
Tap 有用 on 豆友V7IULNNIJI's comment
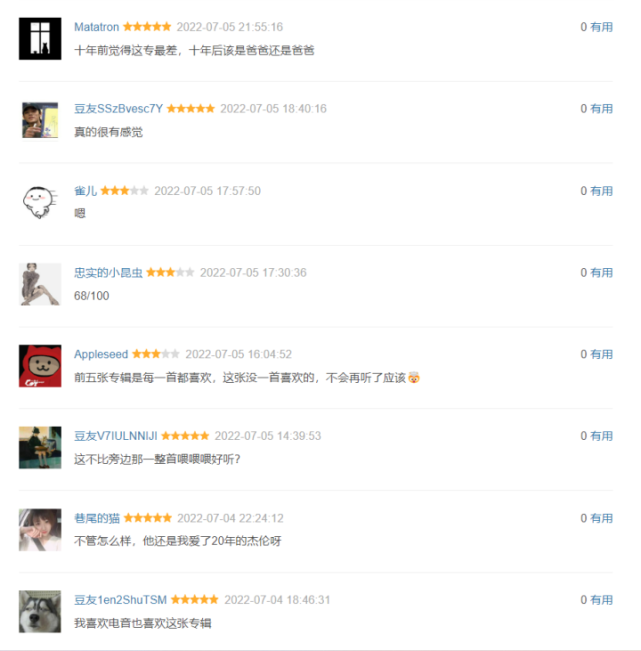pyautogui.click(x=601, y=437)
